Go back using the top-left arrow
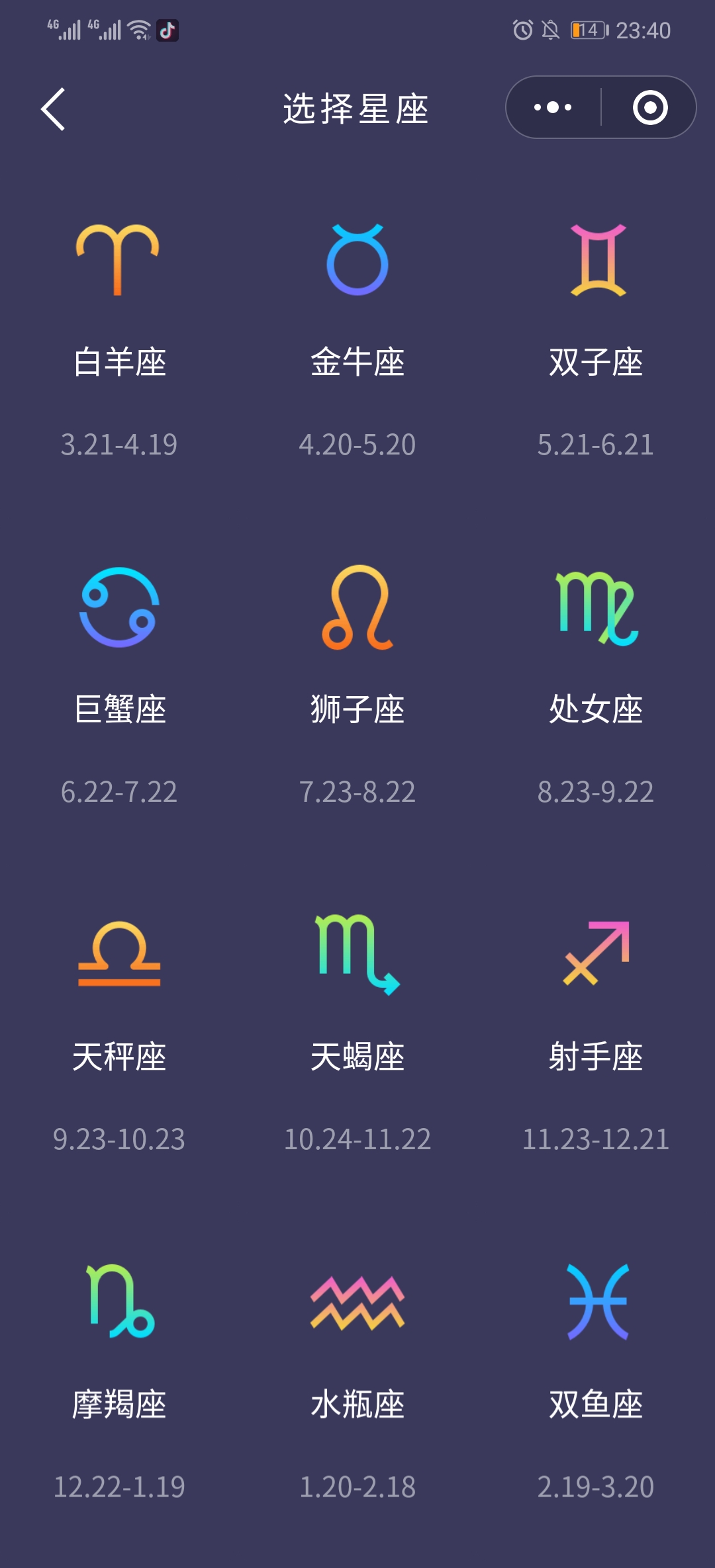The image size is (715, 1568). click(x=53, y=109)
